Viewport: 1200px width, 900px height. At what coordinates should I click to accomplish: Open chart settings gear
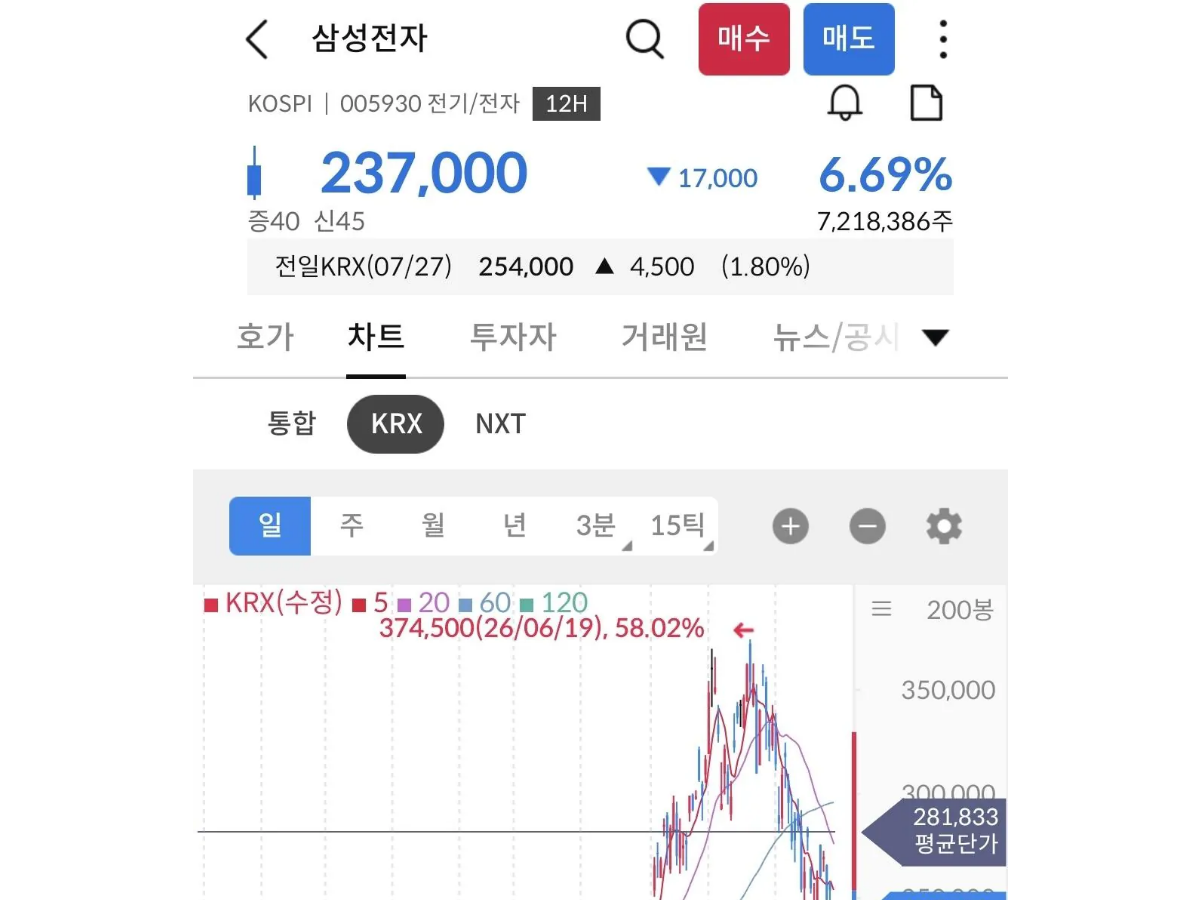[944, 526]
